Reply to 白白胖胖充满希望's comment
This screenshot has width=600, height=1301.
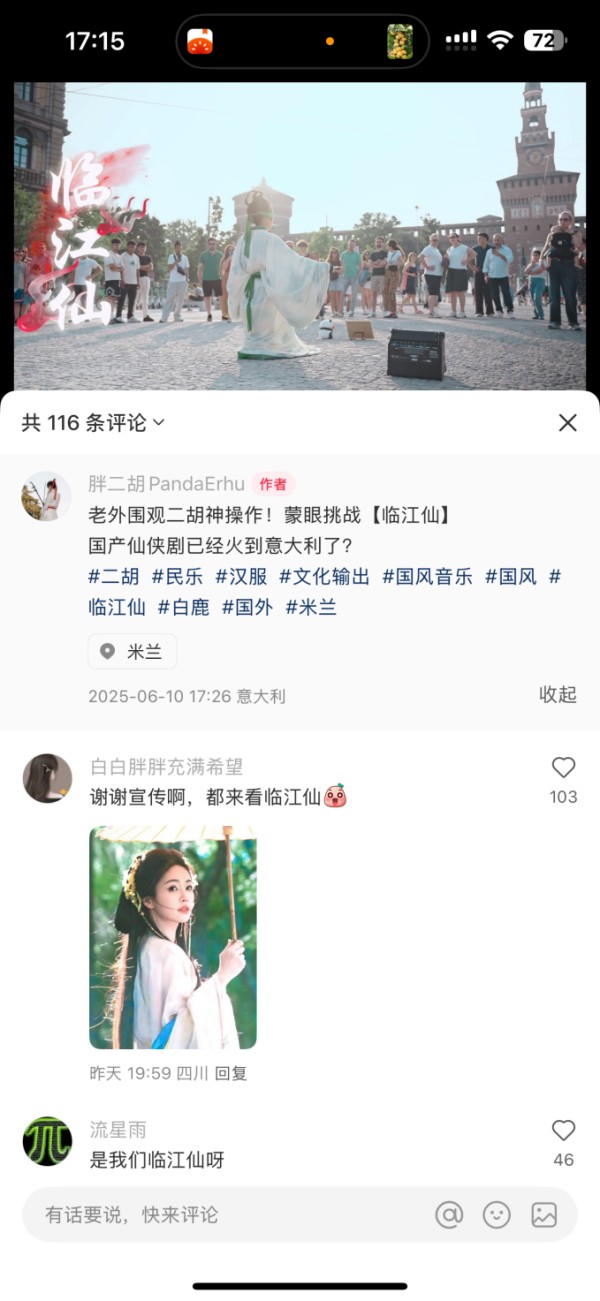(231, 1073)
